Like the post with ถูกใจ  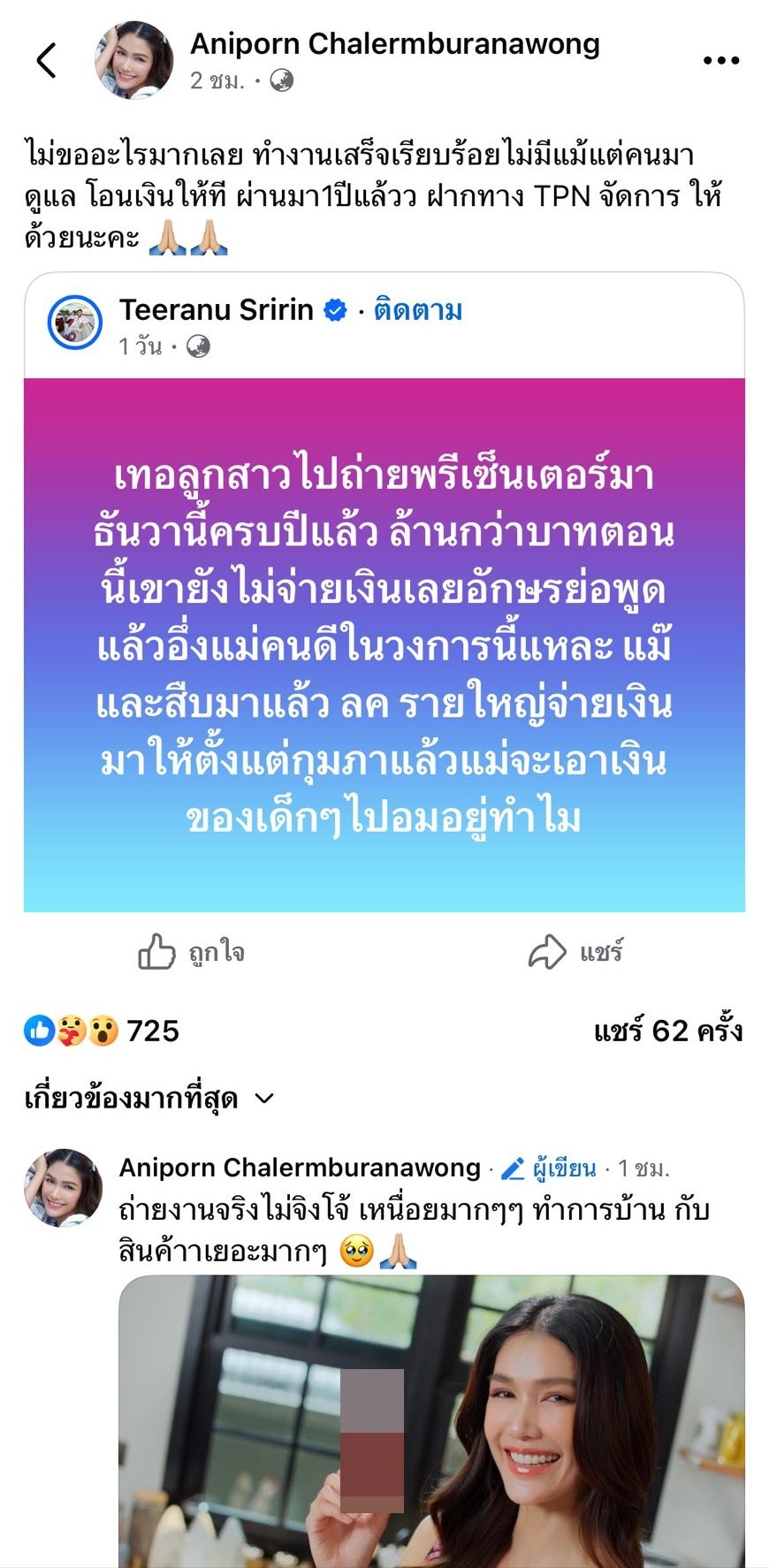tap(192, 952)
